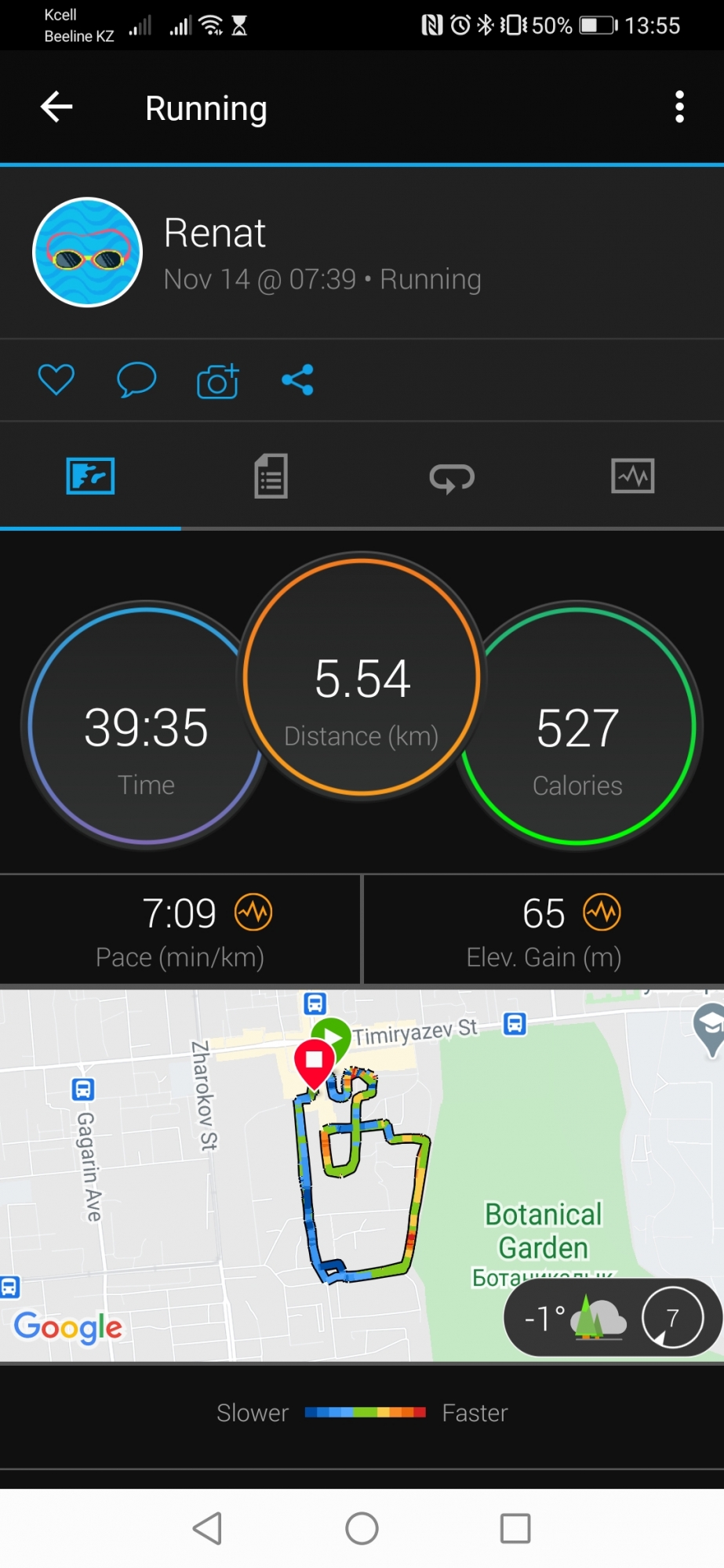Share this running activity
The height and width of the screenshot is (1568, 724).
tap(298, 380)
